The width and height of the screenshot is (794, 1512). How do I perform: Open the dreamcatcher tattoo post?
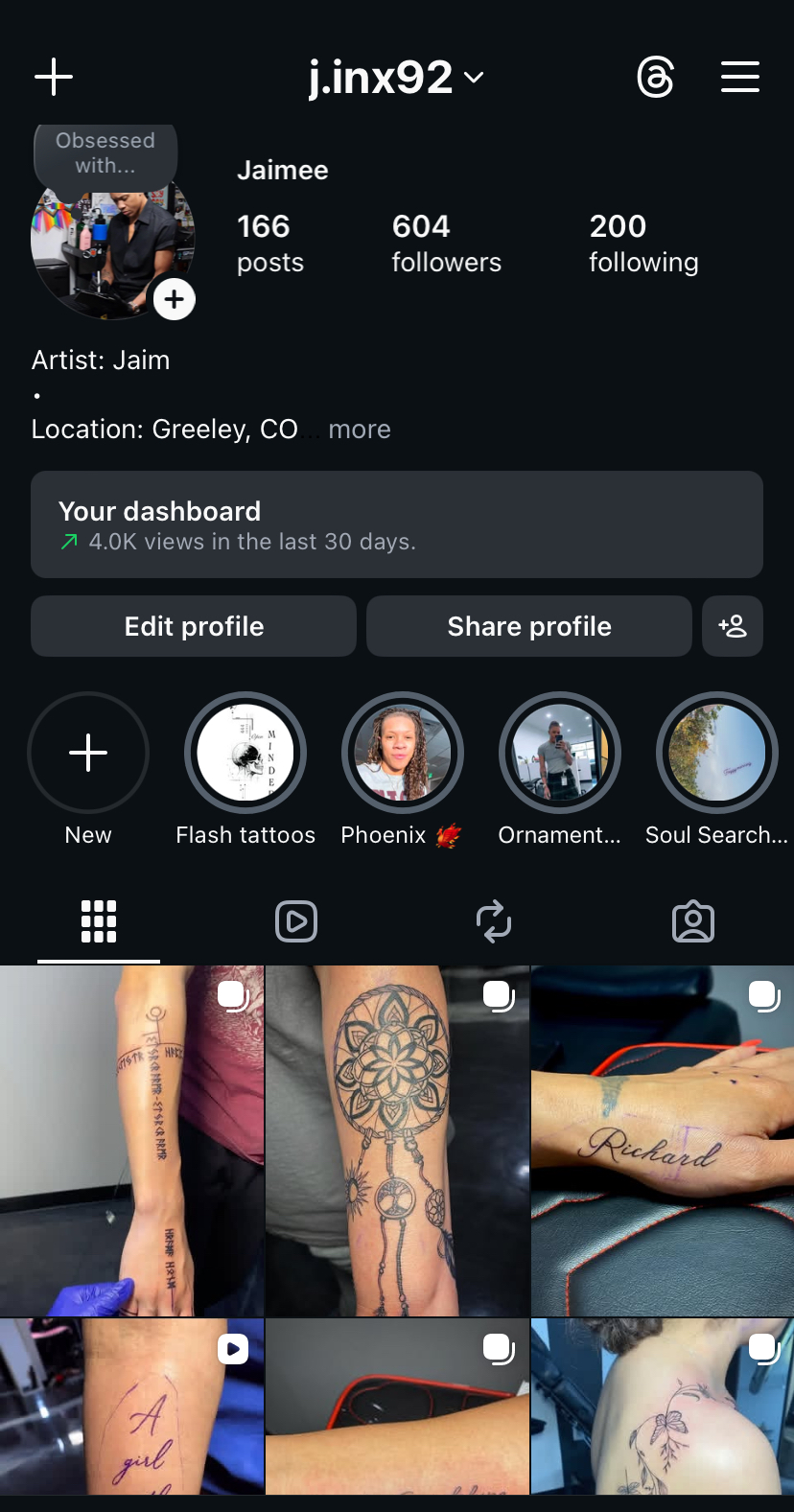click(397, 1141)
